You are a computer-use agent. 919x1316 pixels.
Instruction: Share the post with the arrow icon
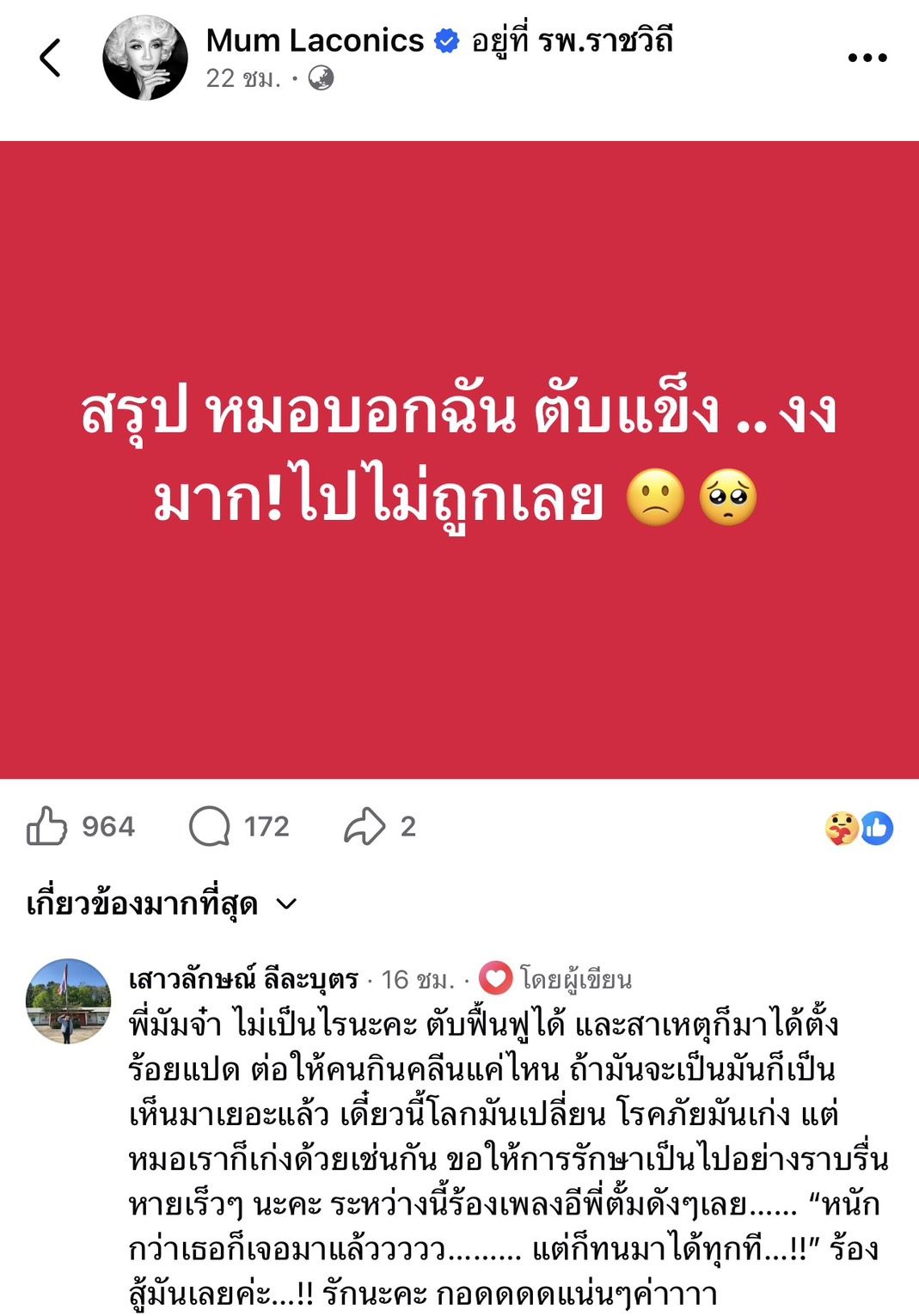[x=365, y=826]
